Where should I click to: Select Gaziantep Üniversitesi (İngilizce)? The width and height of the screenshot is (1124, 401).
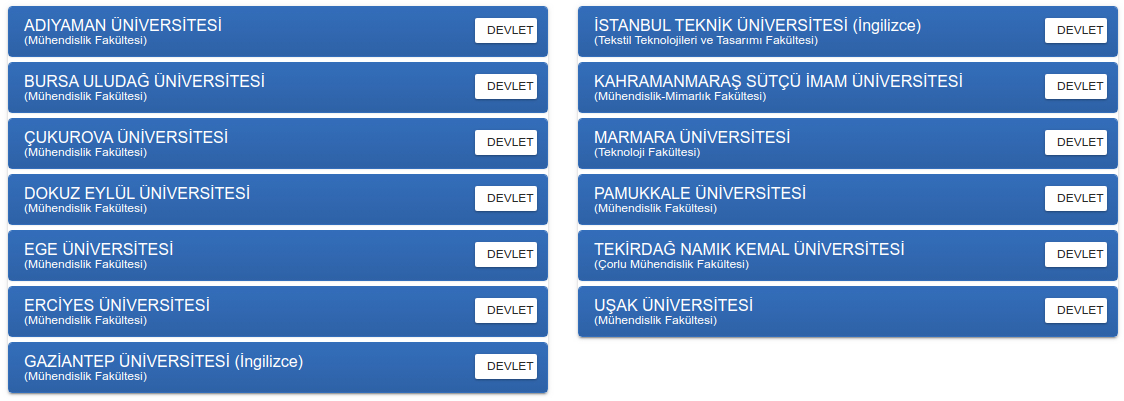[278, 367]
